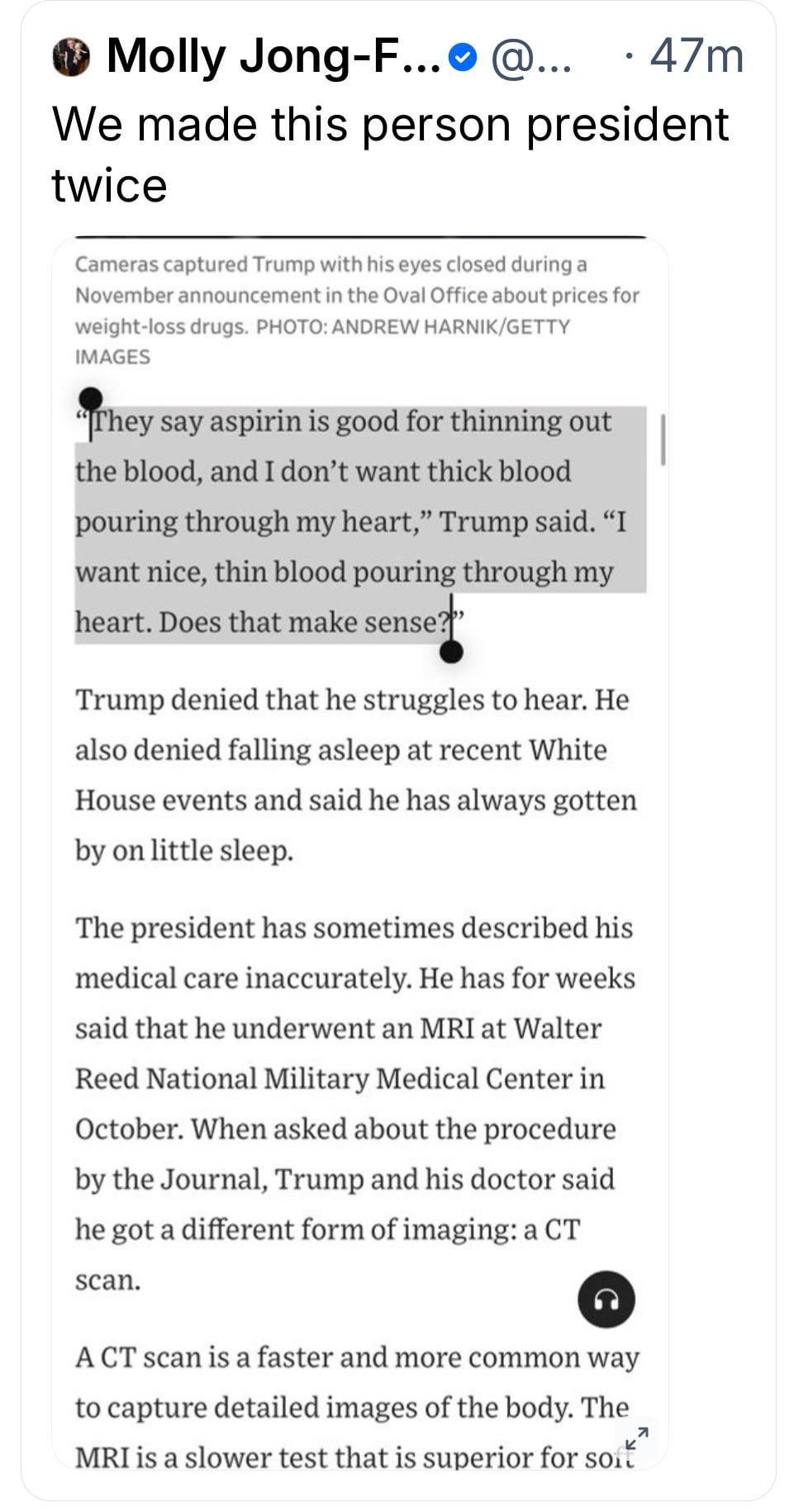The width and height of the screenshot is (794, 1512).
Task: Expand the image with the arrows icon
Action: click(x=636, y=1438)
